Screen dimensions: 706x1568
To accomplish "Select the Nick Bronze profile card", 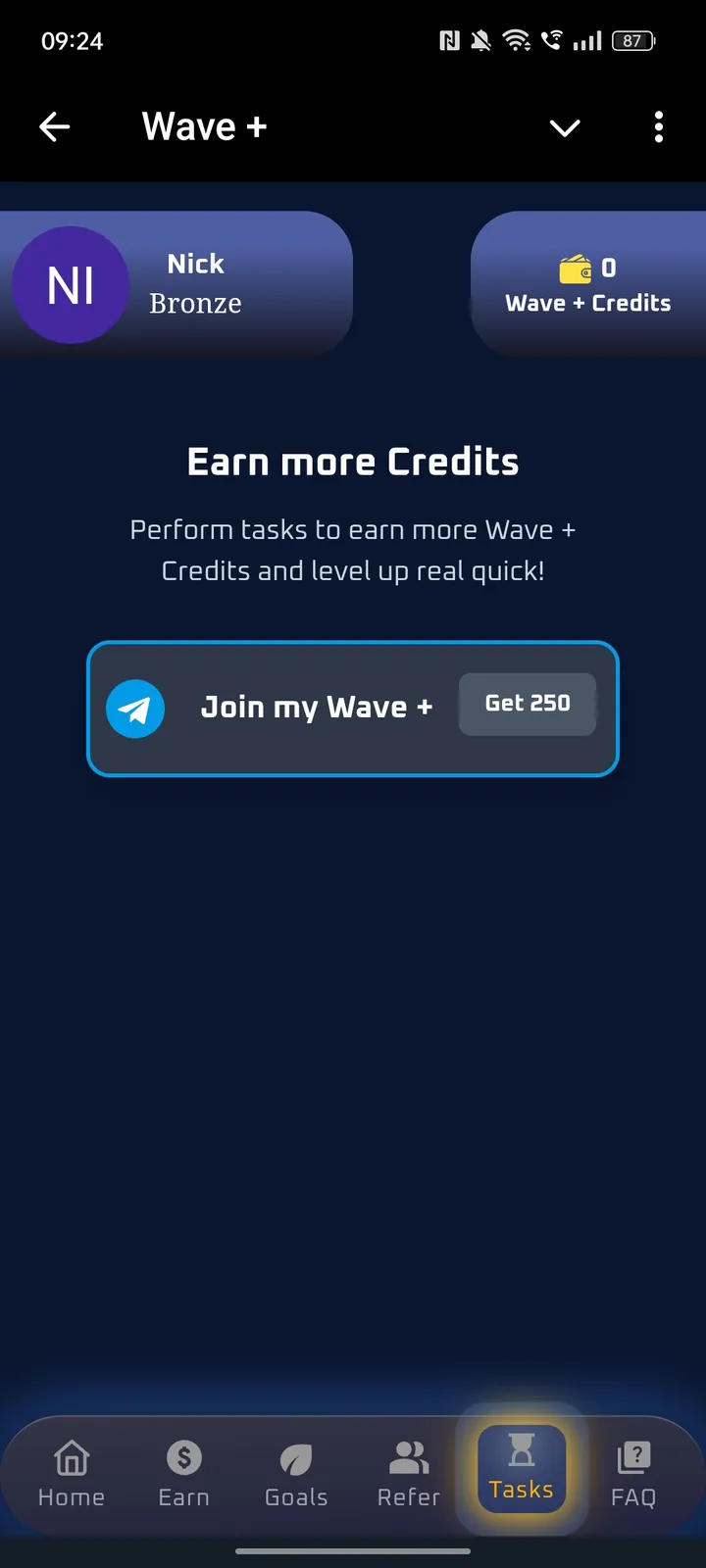I will pos(176,284).
